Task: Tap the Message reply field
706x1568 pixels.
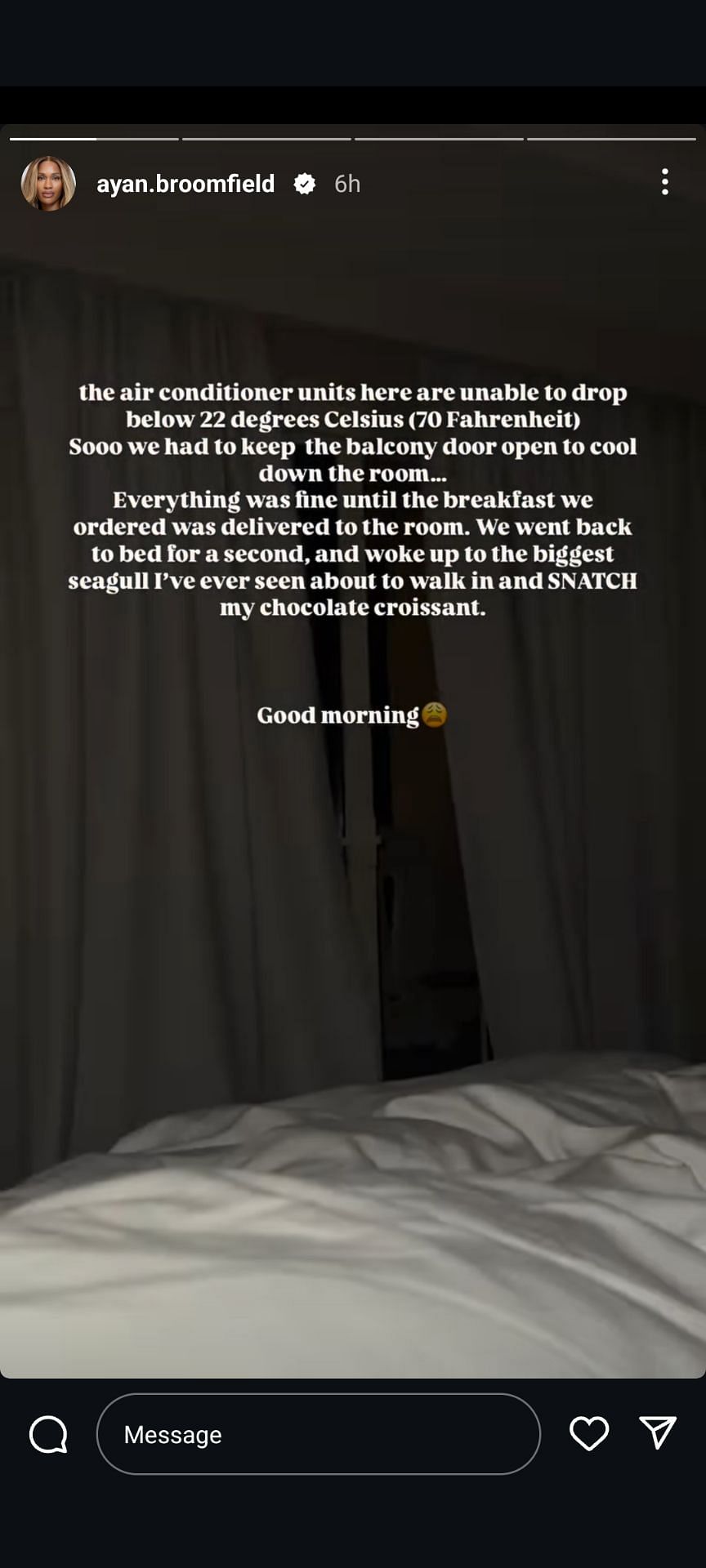Action: point(318,1434)
